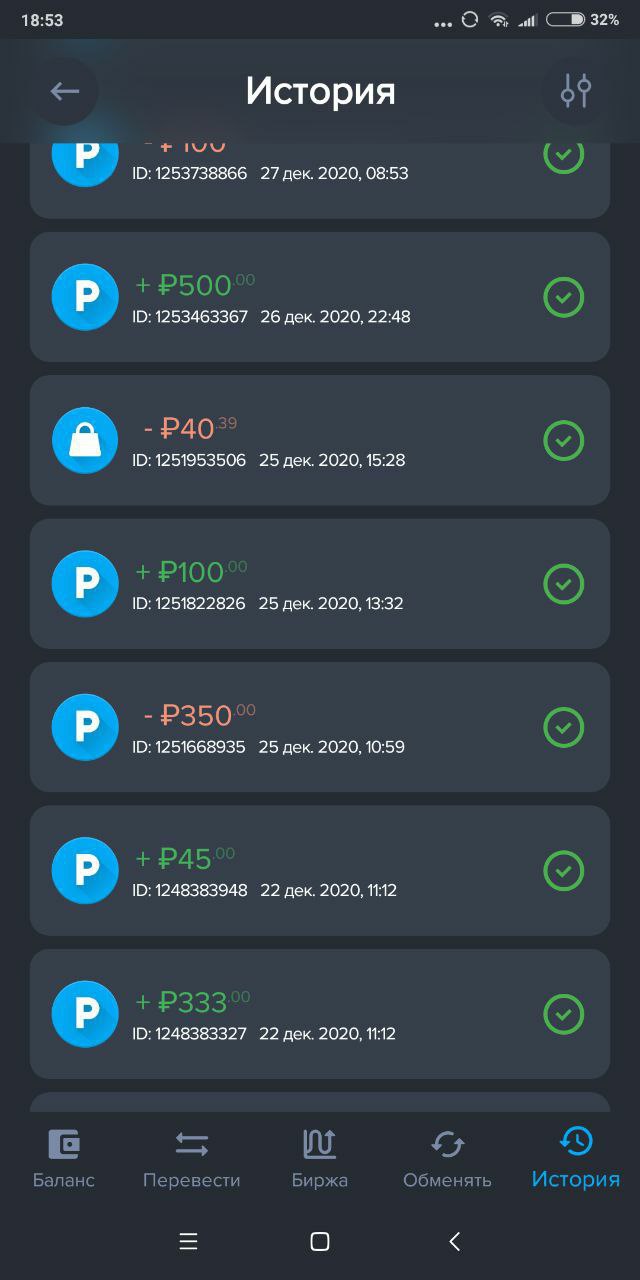Open the history filter settings
The image size is (640, 1280).
[575, 92]
